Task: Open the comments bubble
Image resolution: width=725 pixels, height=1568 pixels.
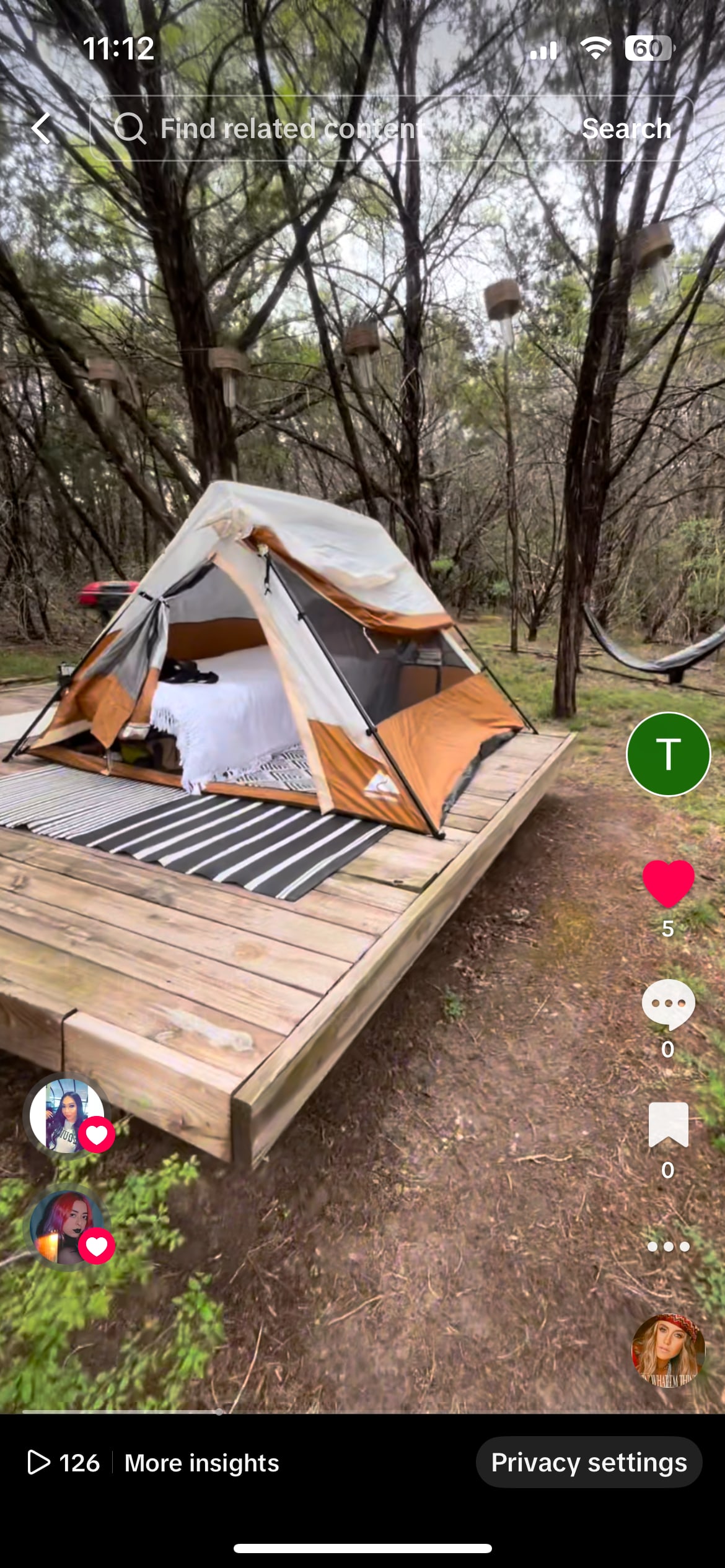Action: point(668,1004)
